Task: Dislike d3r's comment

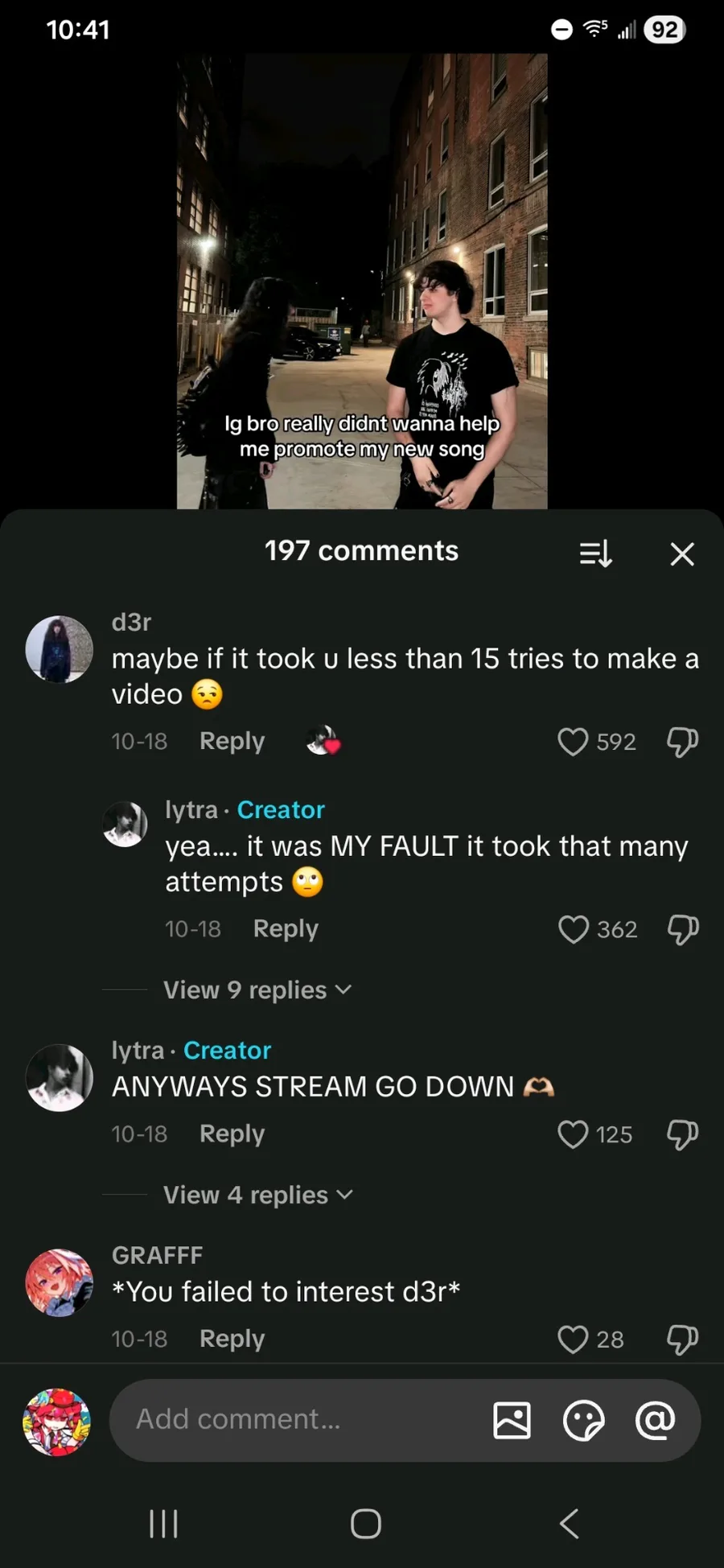Action: 682,741
